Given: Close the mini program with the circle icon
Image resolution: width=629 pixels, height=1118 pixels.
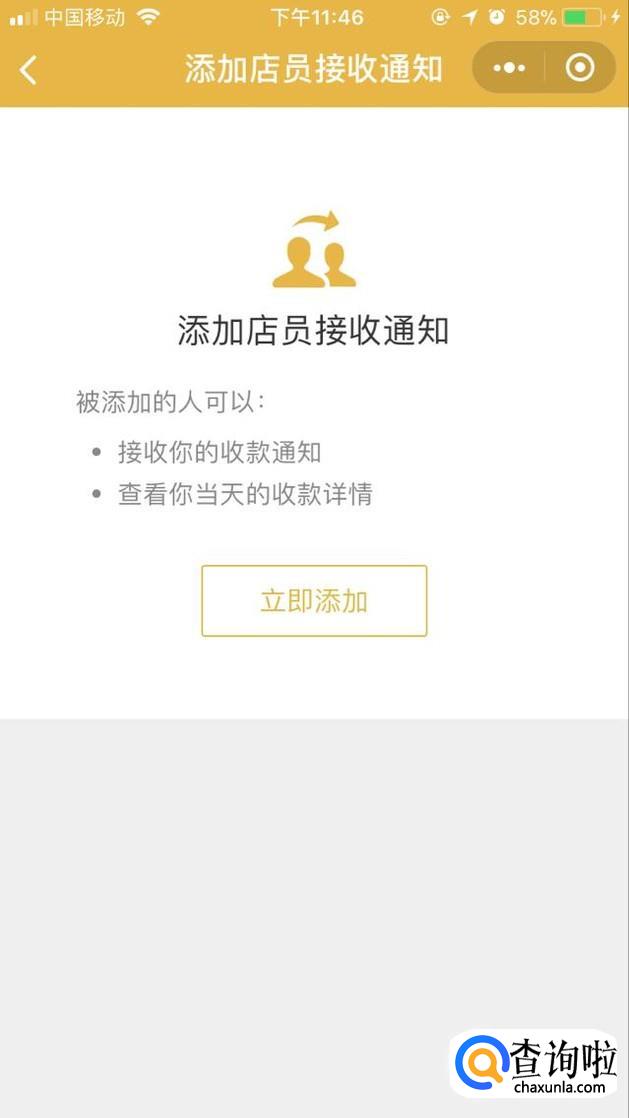Looking at the screenshot, I should coord(580,68).
